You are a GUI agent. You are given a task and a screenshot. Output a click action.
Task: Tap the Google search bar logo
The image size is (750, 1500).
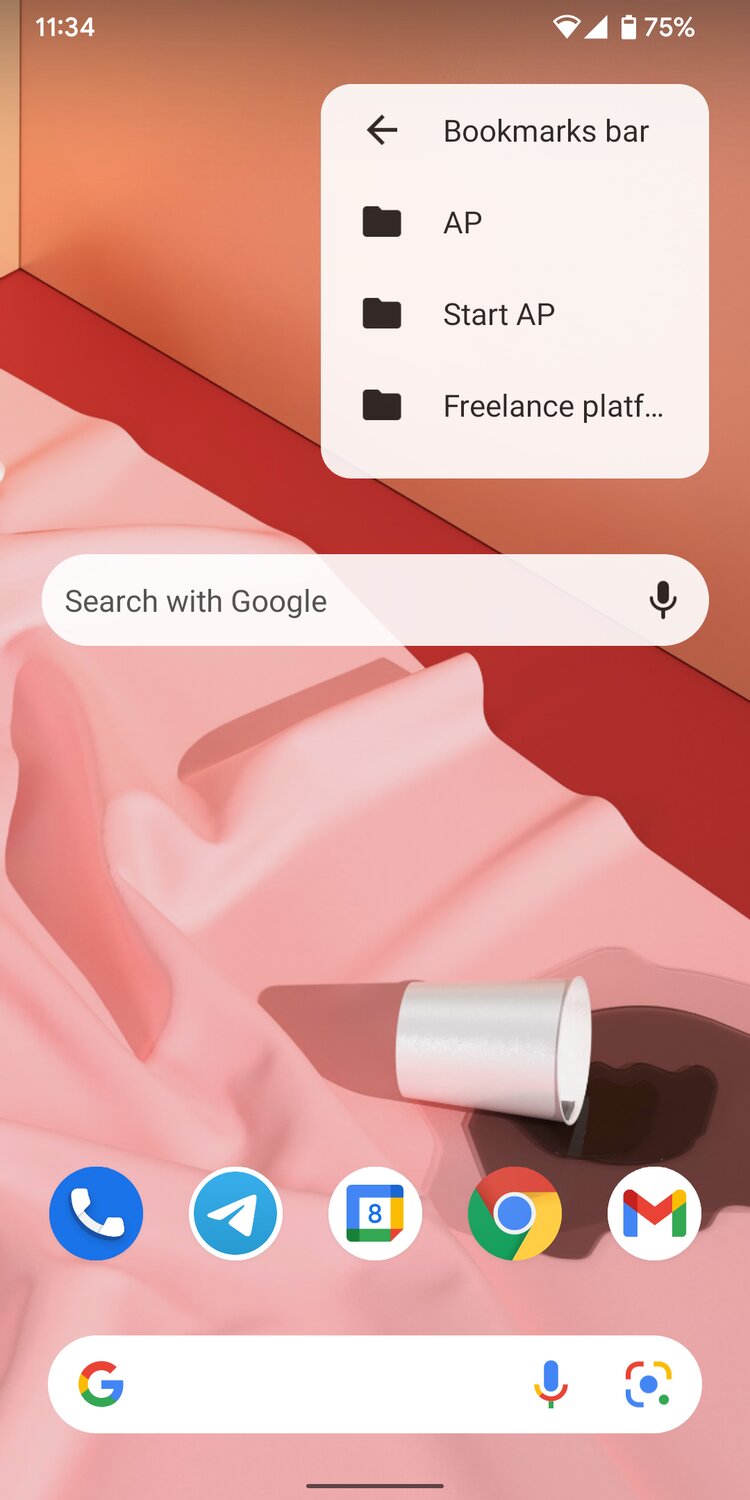coord(101,1385)
